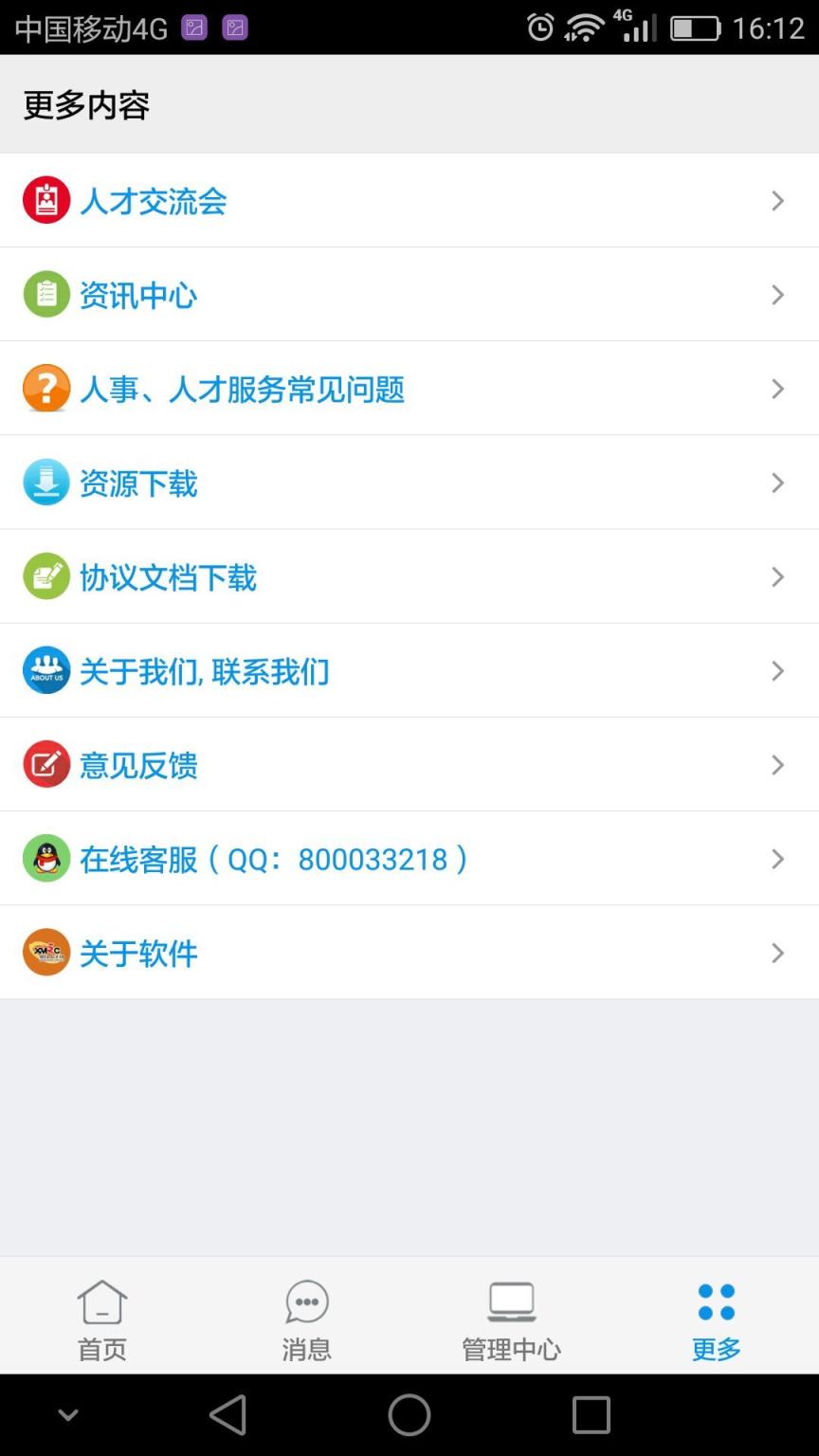This screenshot has height=1456, width=819.
Task: Select the blue 资源下载 download icon
Action: (x=46, y=482)
